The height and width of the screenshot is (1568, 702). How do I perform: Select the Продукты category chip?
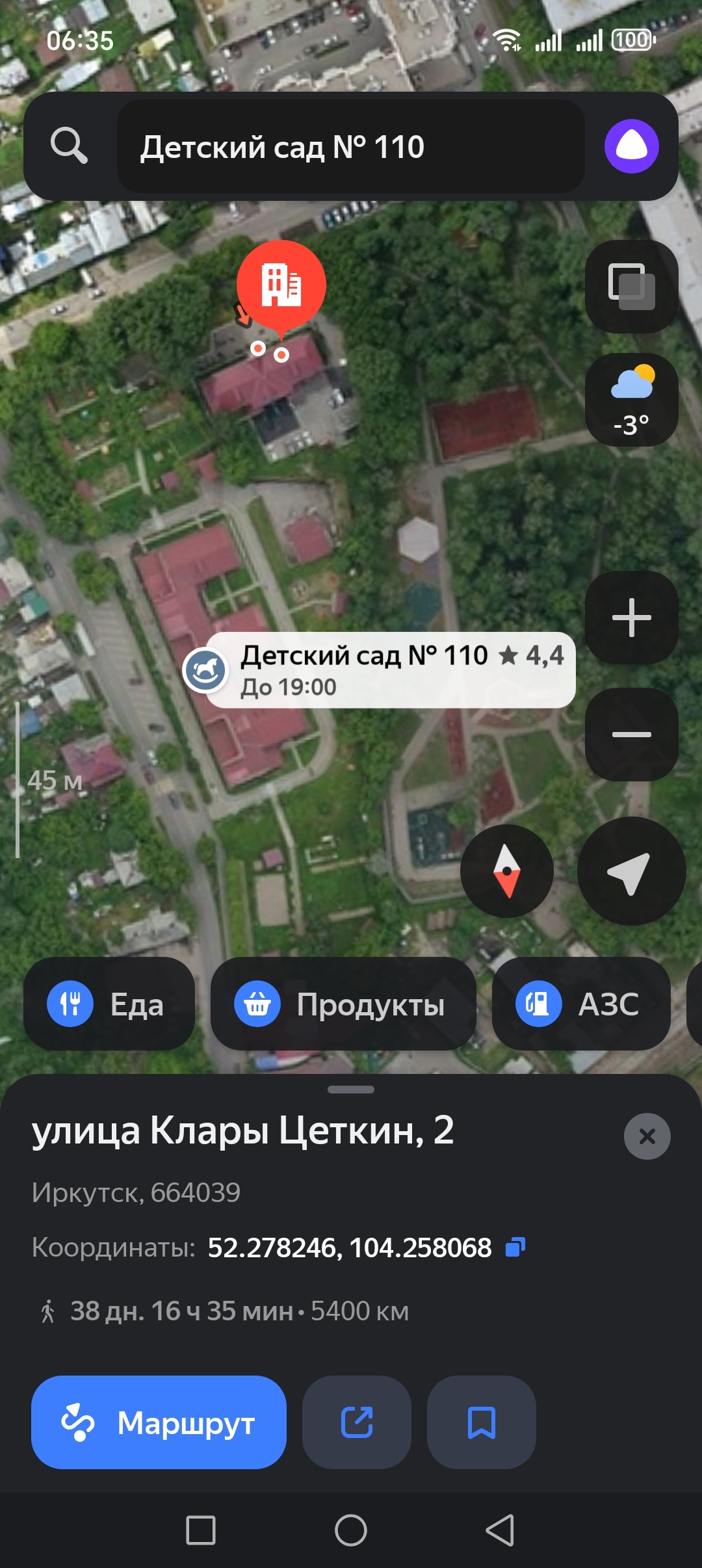(343, 1004)
